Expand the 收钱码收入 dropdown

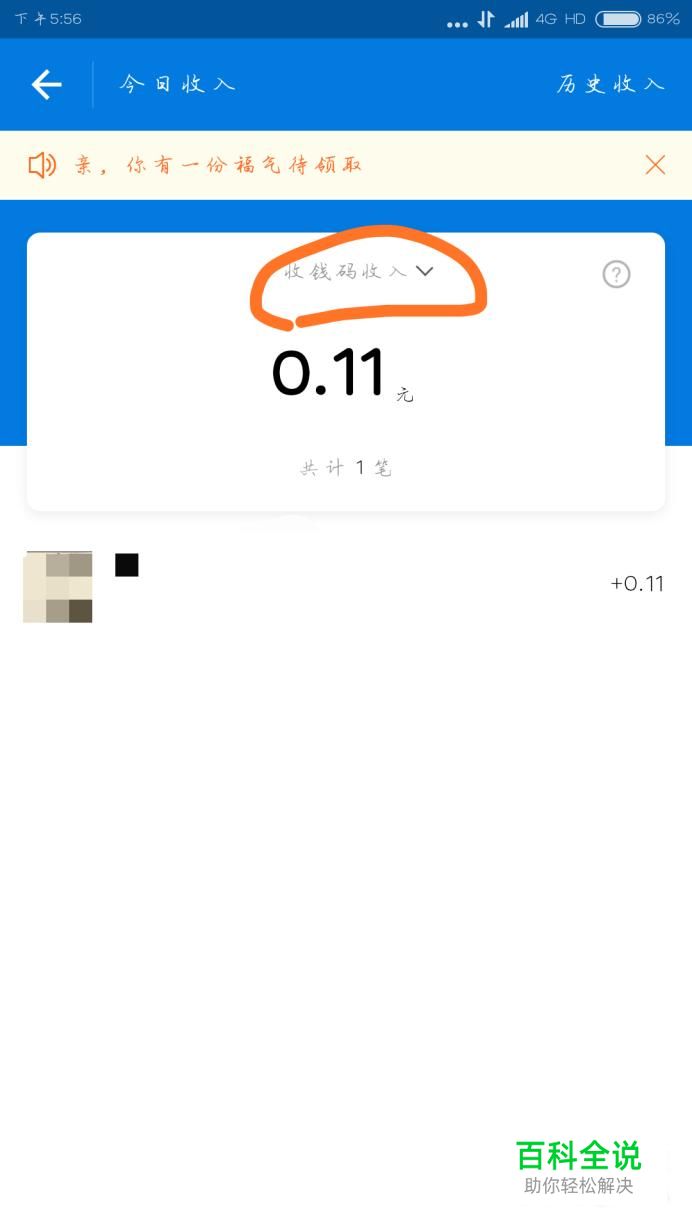[359, 271]
